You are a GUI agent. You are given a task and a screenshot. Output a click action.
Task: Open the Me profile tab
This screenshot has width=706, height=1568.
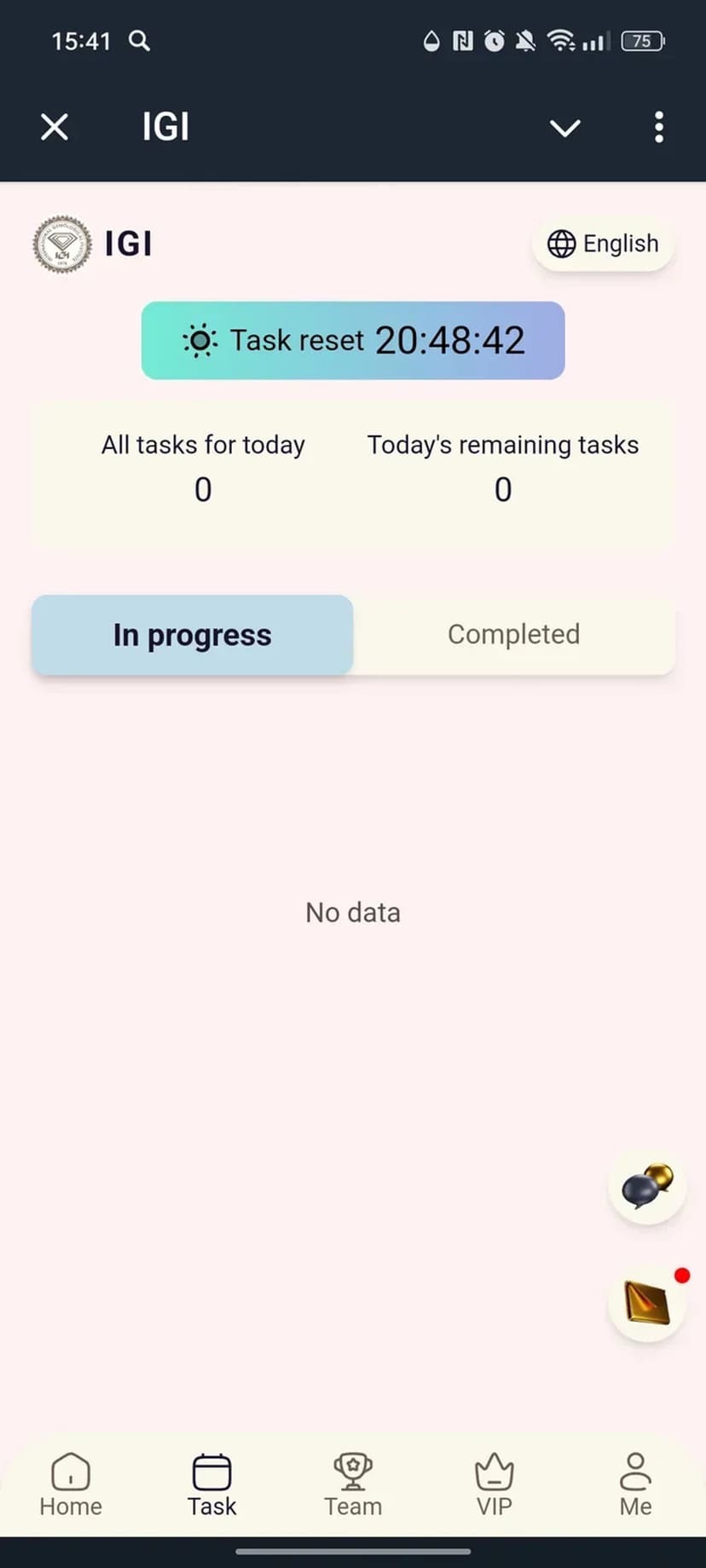(635, 1485)
